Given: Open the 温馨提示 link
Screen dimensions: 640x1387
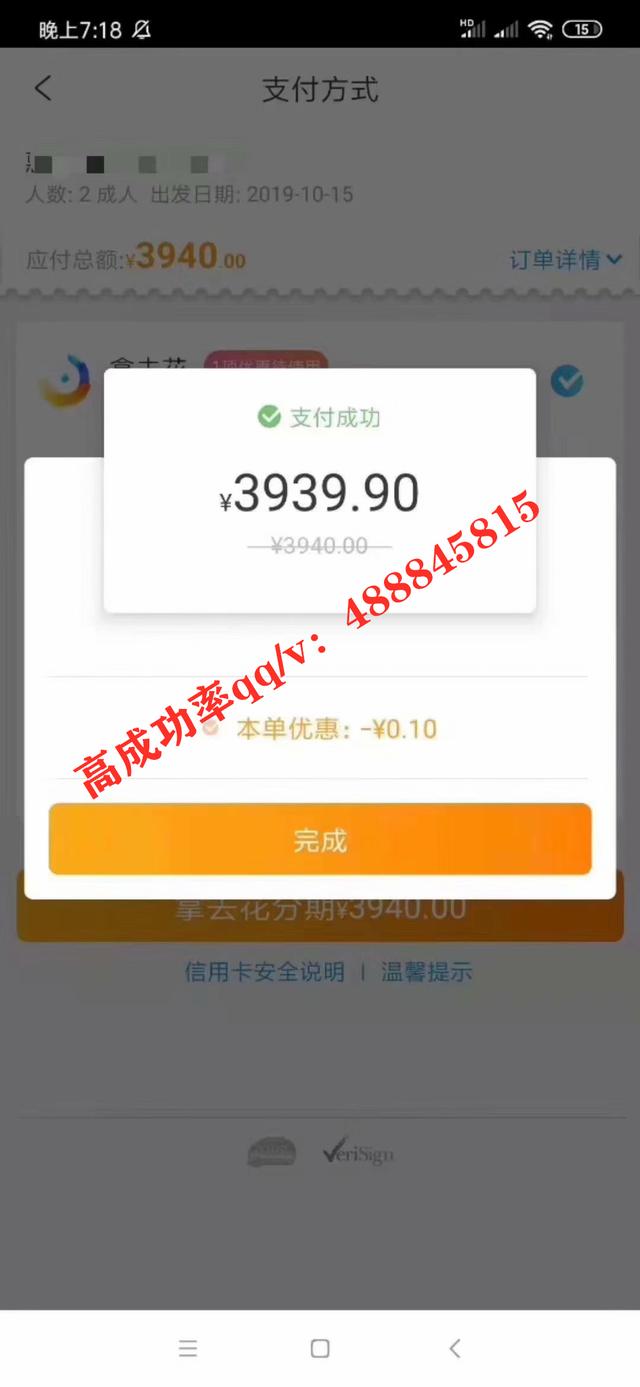Looking at the screenshot, I should 427,971.
